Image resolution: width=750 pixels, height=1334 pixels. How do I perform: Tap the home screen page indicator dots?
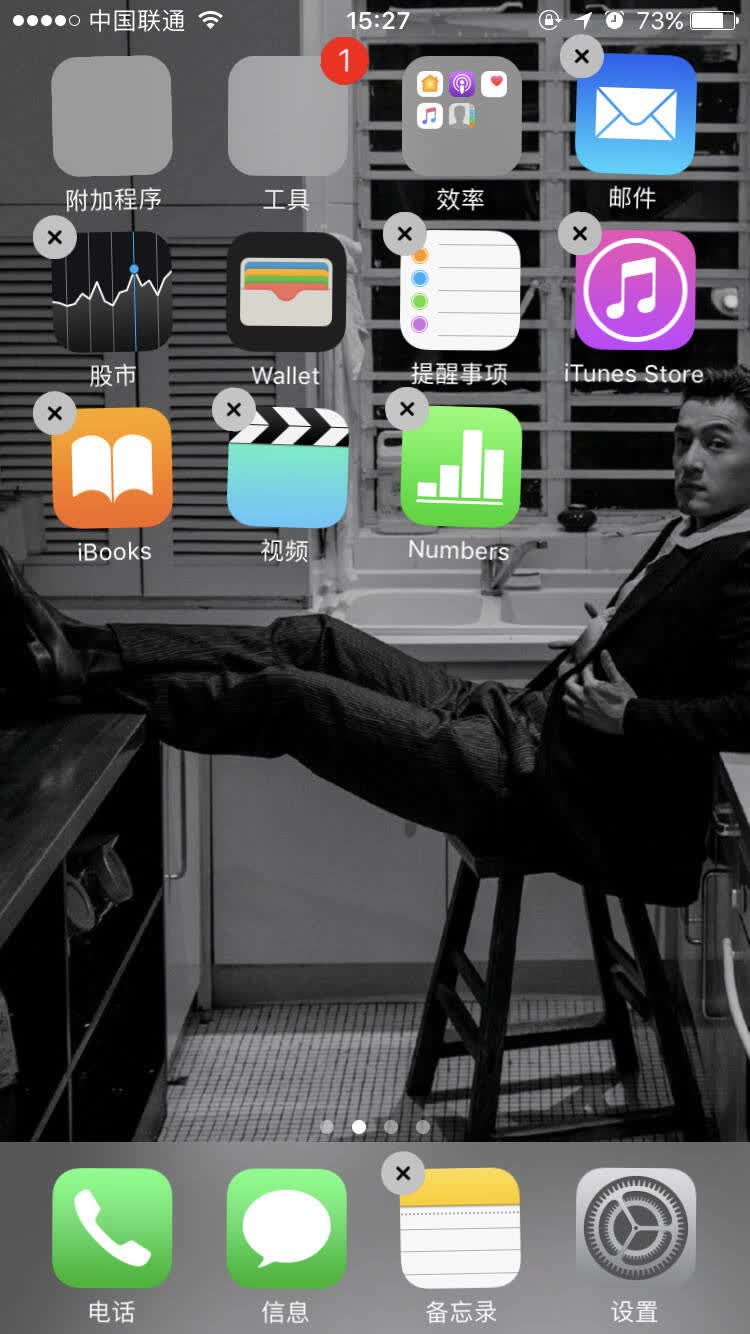point(375,1127)
